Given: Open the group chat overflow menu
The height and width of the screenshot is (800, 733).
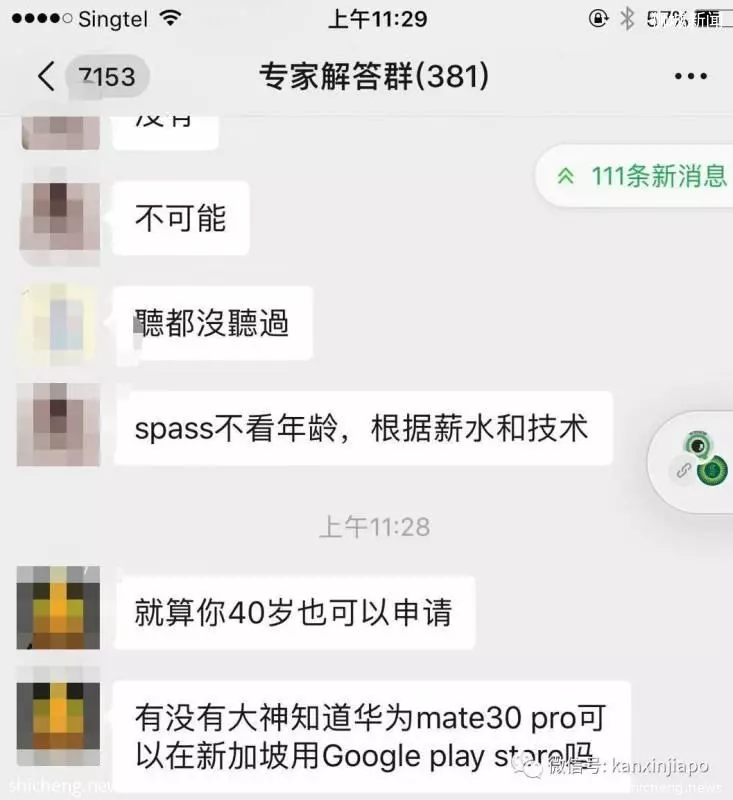Looking at the screenshot, I should pyautogui.click(x=691, y=76).
